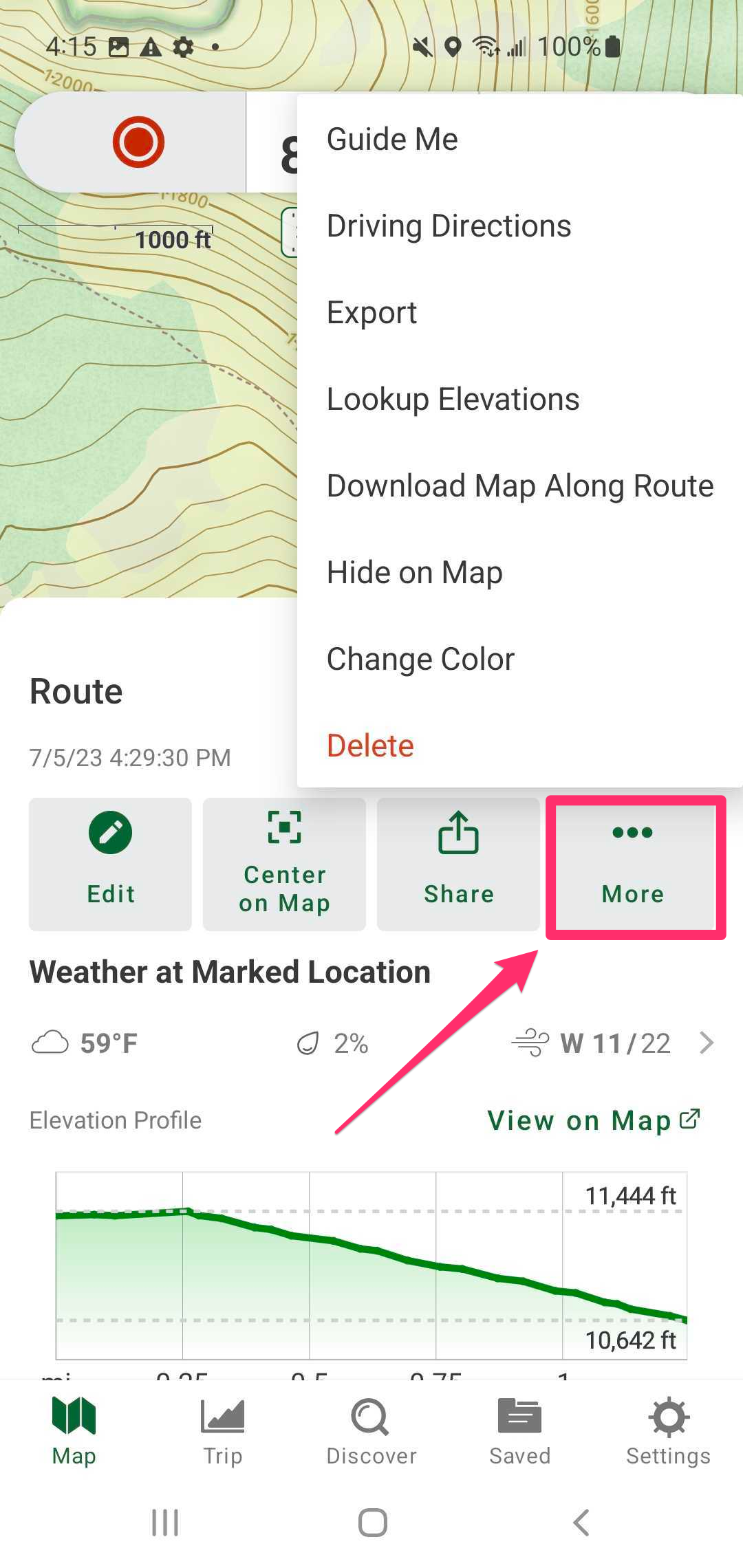The height and width of the screenshot is (1568, 743).
Task: Center the route on map
Action: (x=284, y=864)
